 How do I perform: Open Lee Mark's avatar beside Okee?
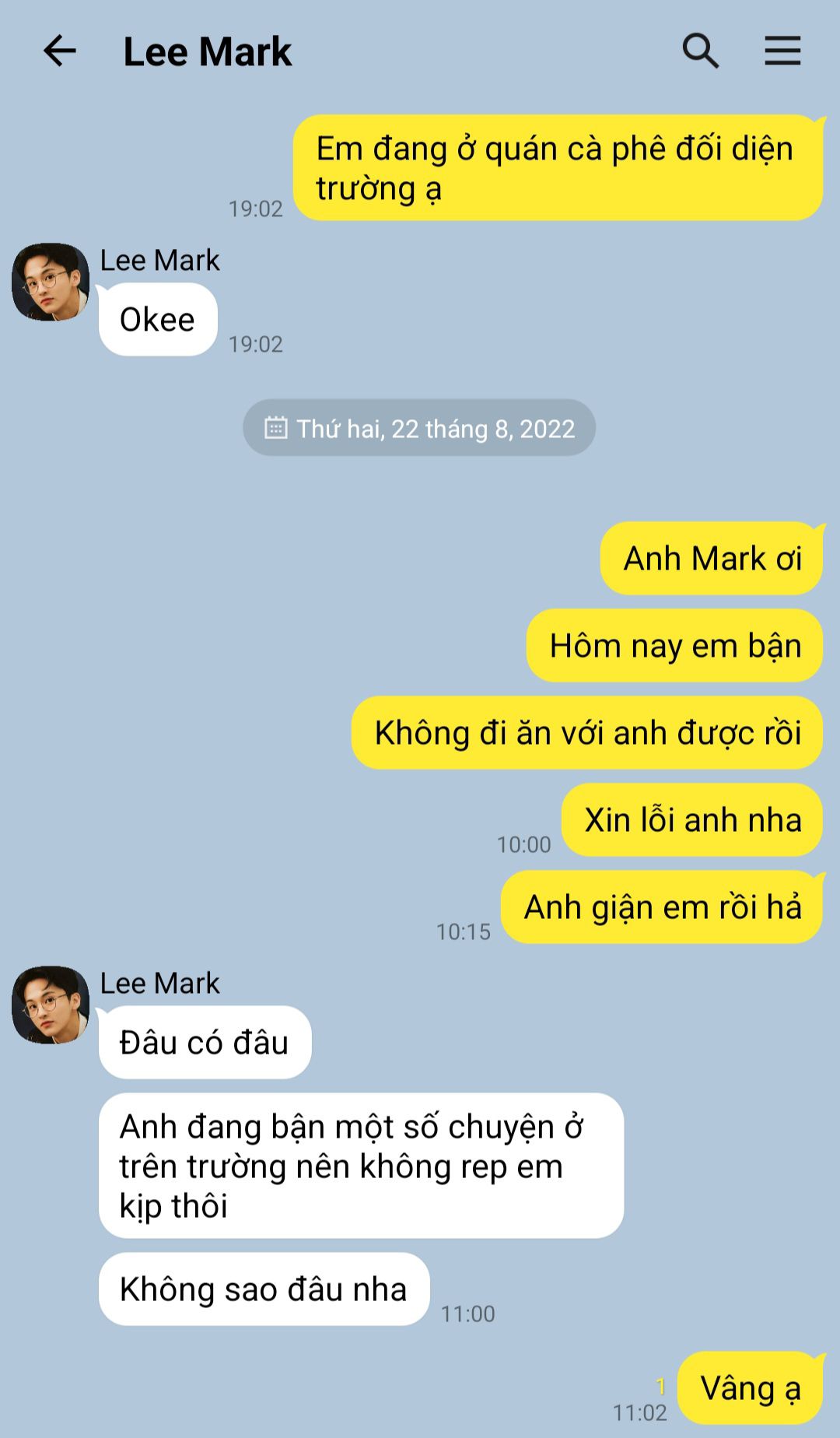pyautogui.click(x=51, y=282)
